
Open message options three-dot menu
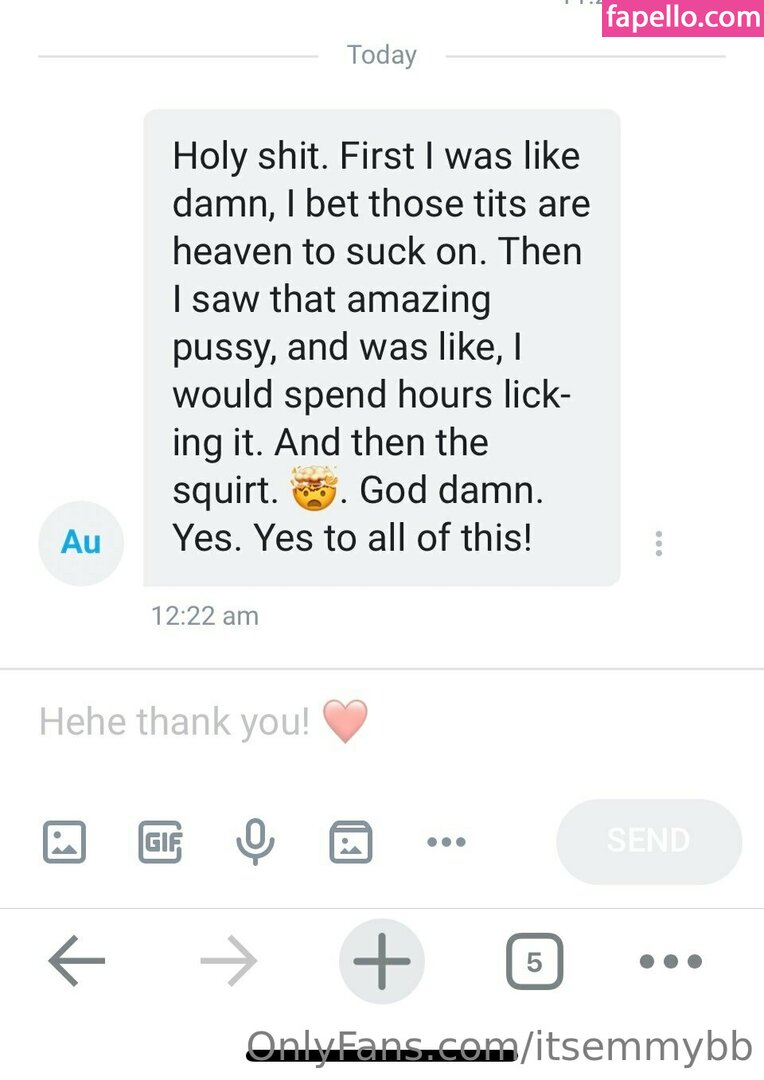click(658, 543)
